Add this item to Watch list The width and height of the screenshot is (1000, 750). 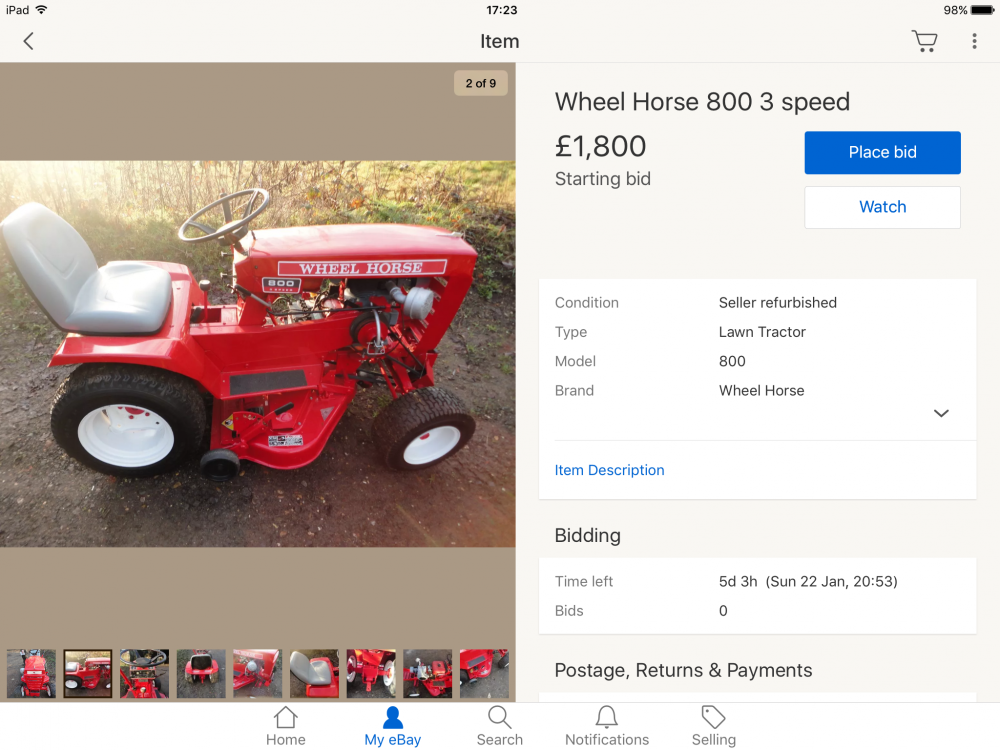pos(882,207)
